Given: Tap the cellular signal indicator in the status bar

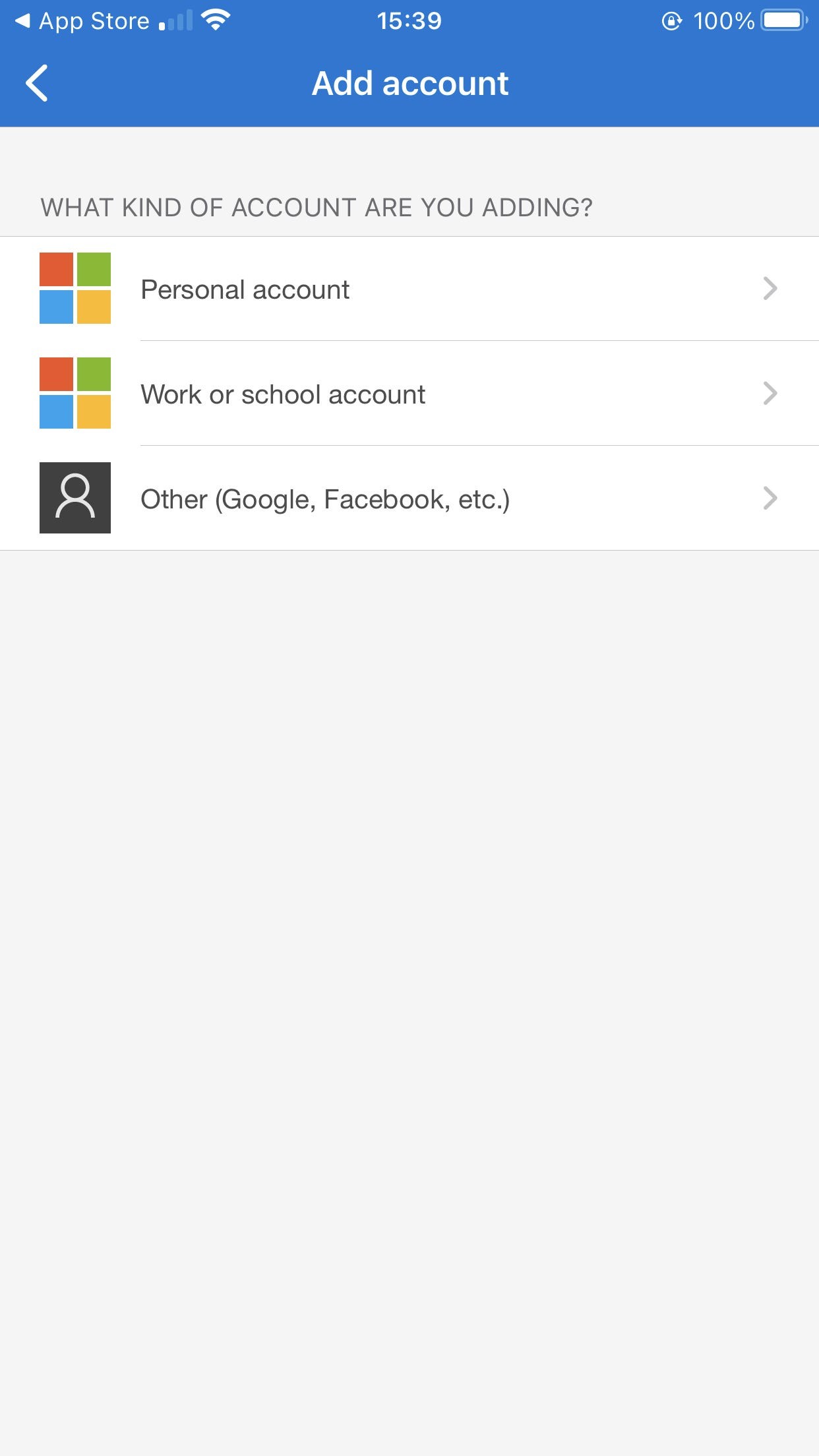Looking at the screenshot, I should pyautogui.click(x=176, y=20).
